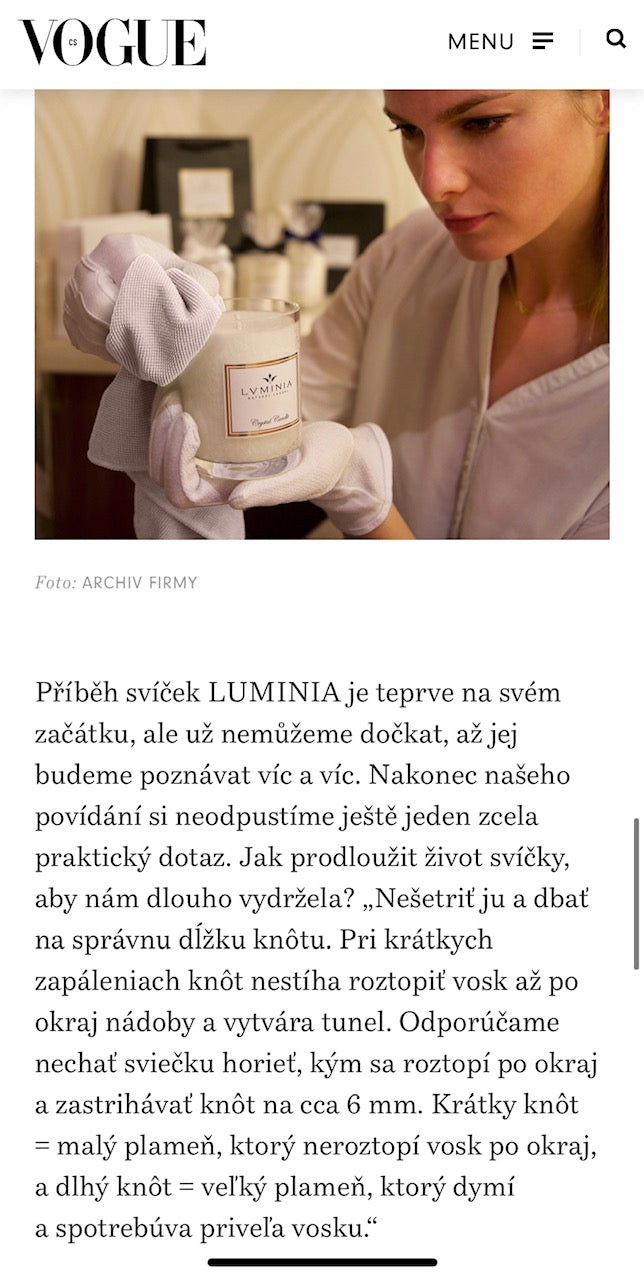
Task: Go to Vogue homepage via logo
Action: 112,42
